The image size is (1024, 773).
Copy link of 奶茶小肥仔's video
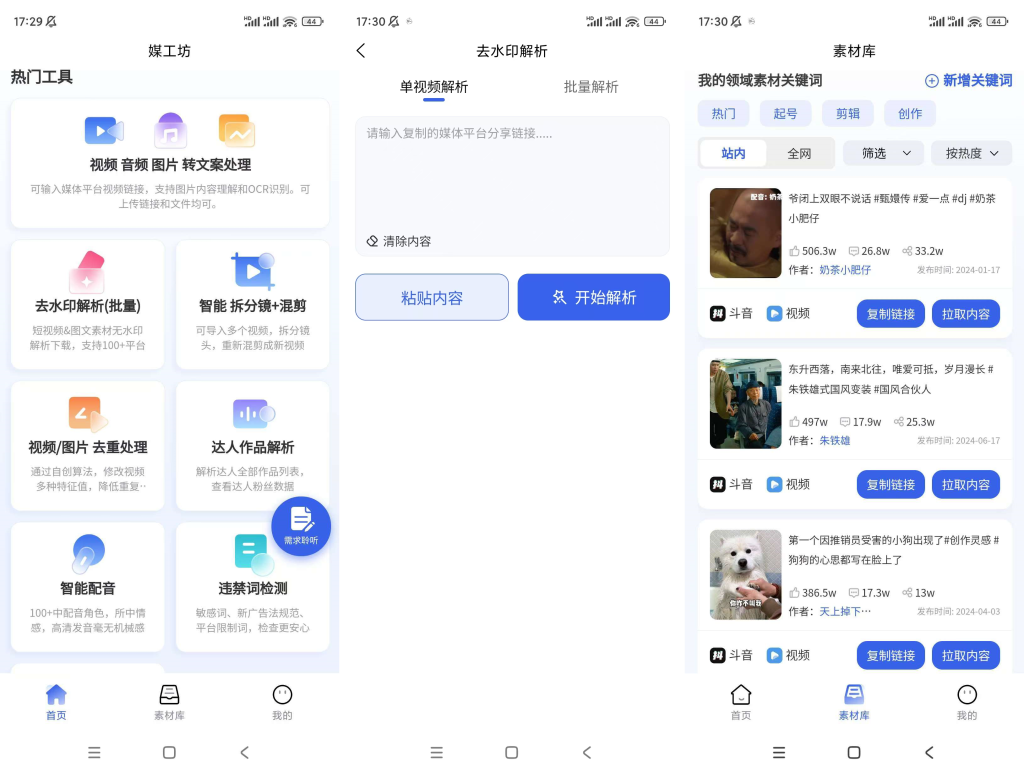[x=890, y=314]
